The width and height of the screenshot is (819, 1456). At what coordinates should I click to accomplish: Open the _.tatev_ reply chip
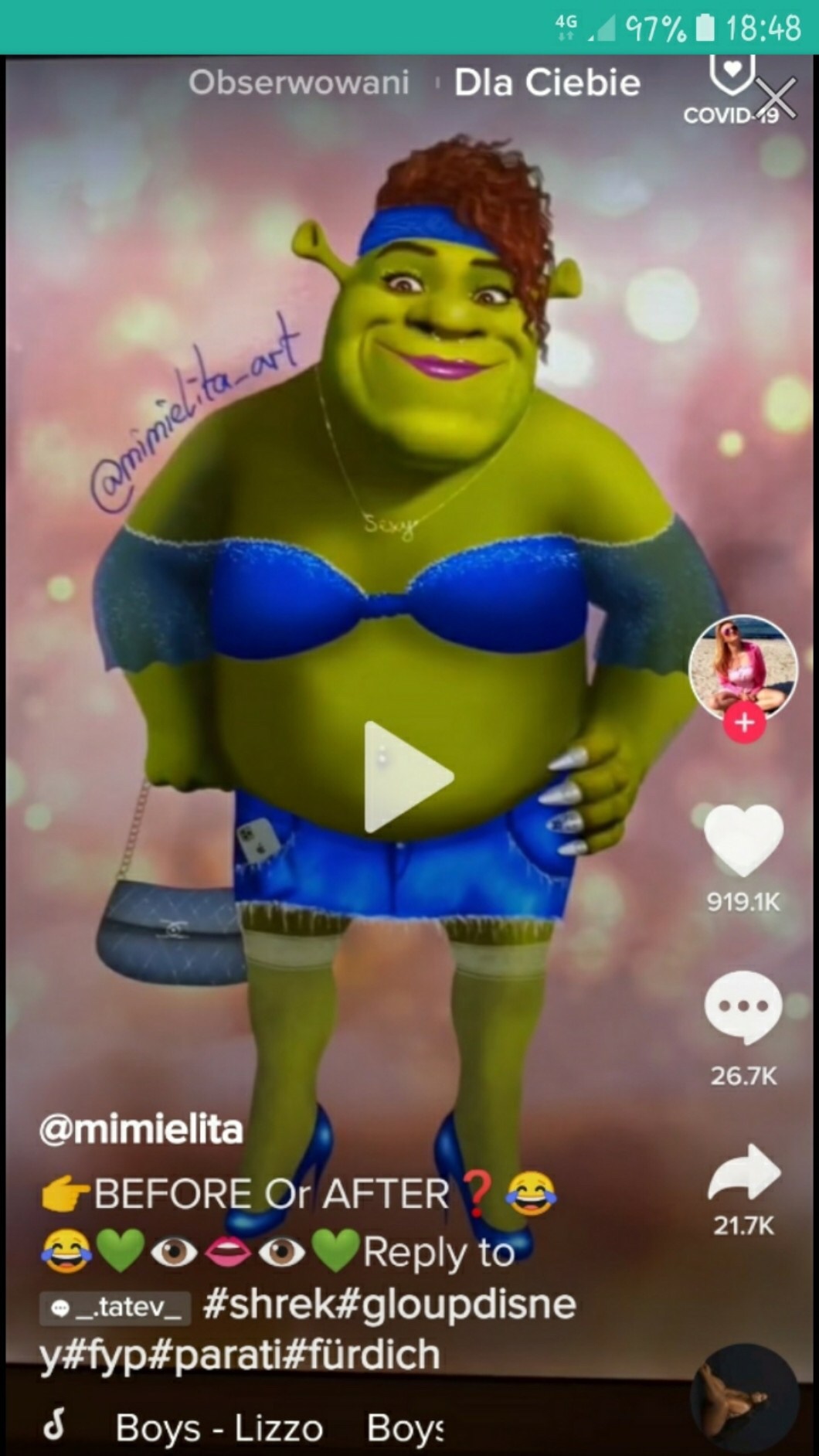coord(116,1308)
